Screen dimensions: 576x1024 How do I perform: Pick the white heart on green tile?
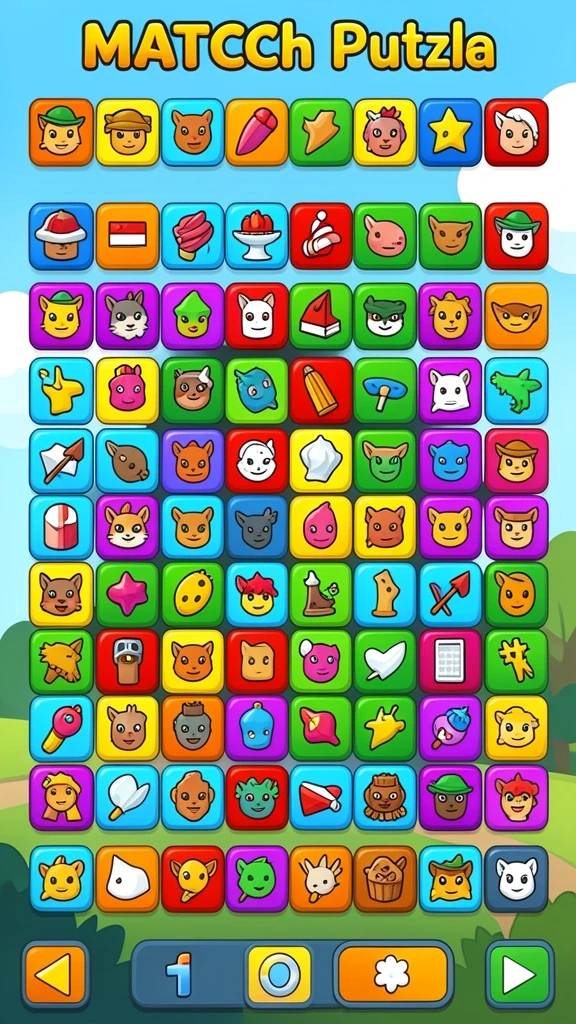(x=385, y=662)
